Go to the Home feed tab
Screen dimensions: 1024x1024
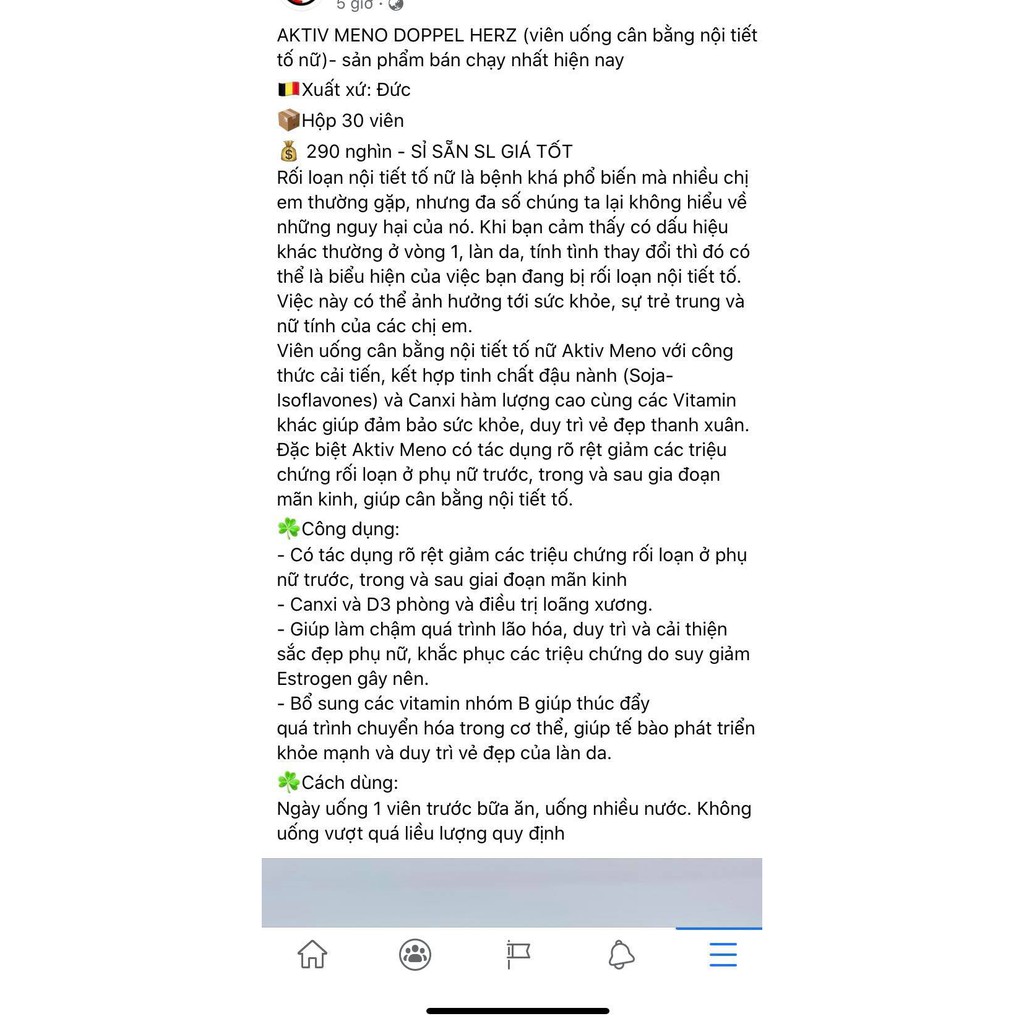click(x=312, y=955)
